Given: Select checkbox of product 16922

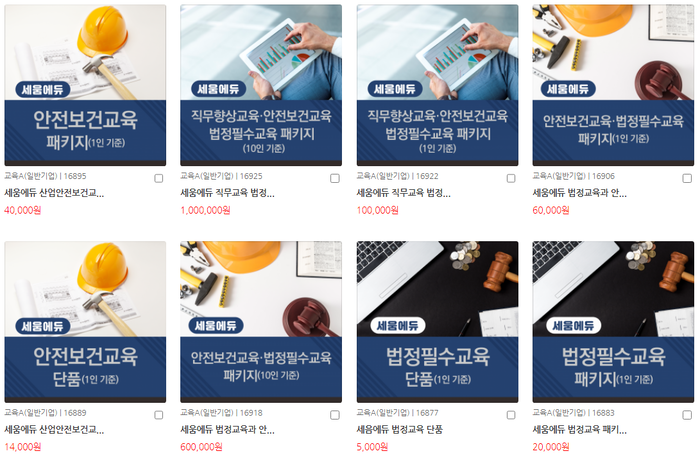Looking at the screenshot, I should (511, 178).
